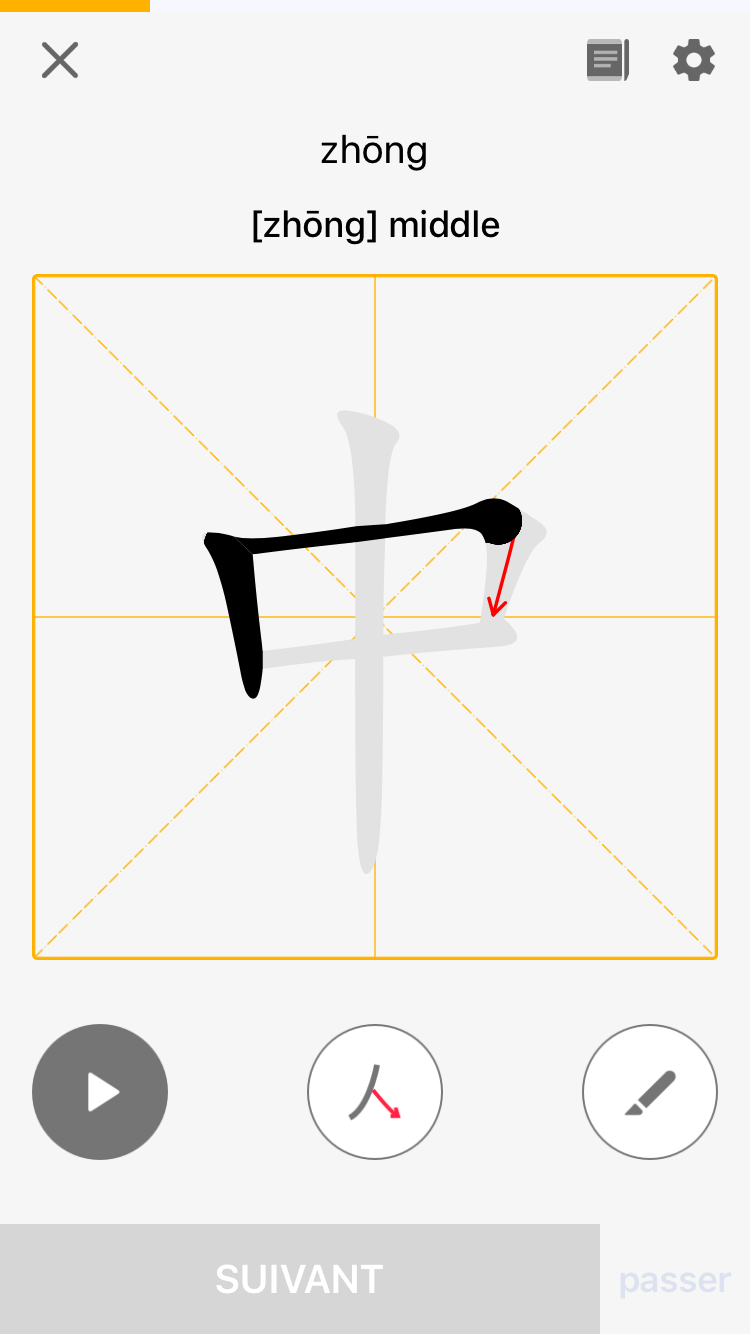Skip this character with passer
750x1334 pixels.
coord(675,1279)
